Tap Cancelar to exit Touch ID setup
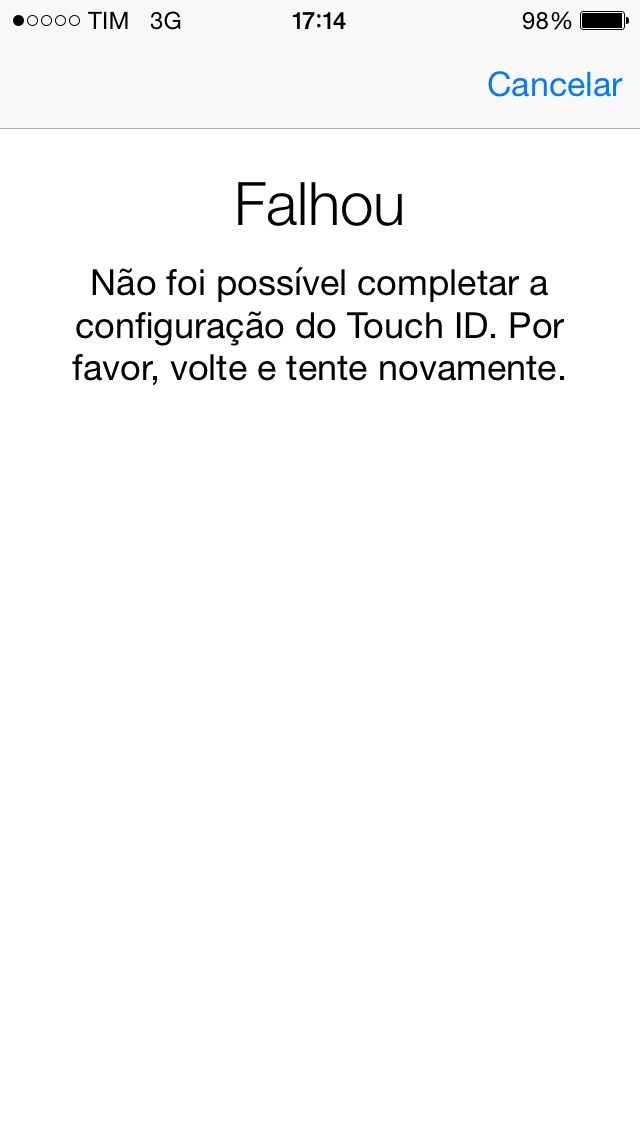The image size is (640, 1136). point(554,85)
